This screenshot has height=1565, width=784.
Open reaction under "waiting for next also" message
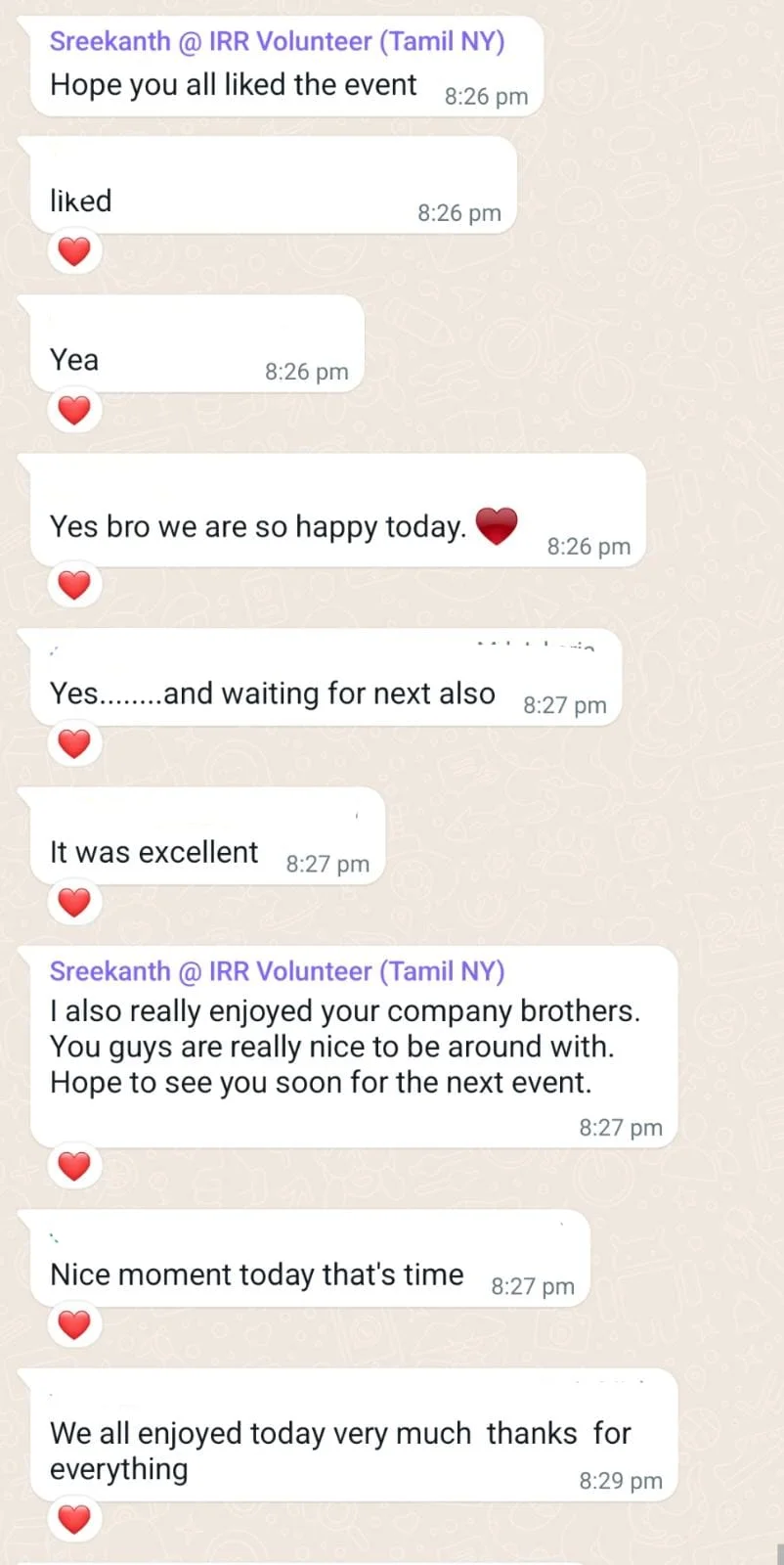74,744
